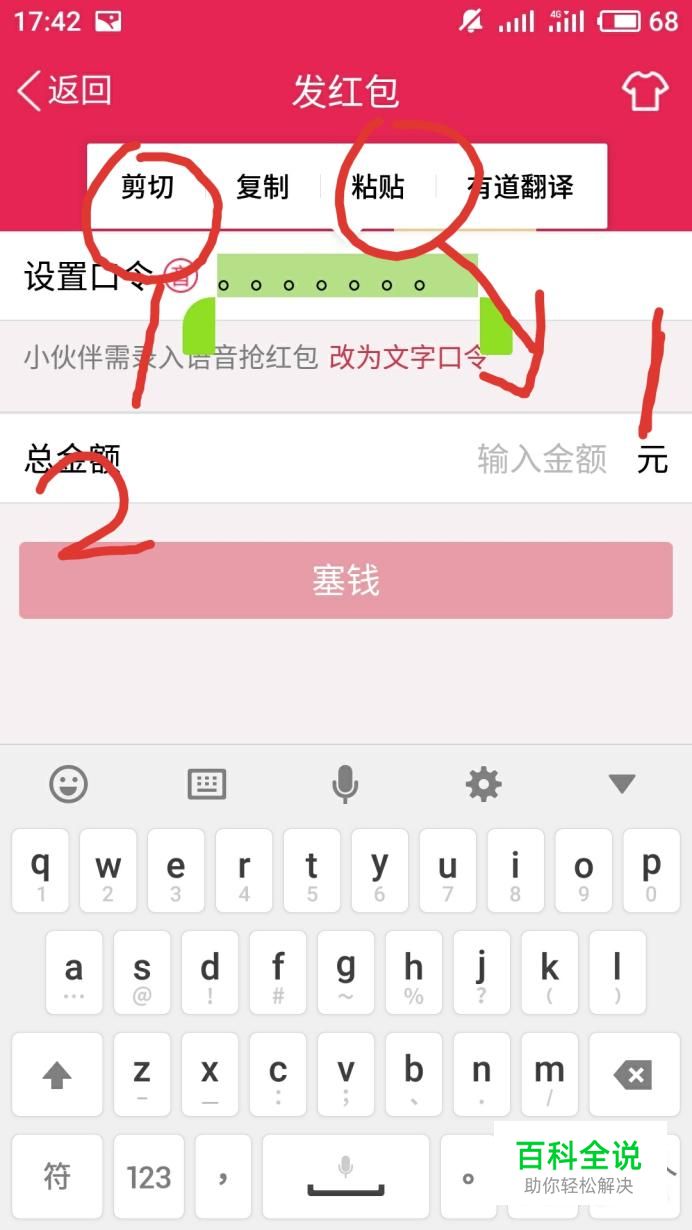Switch to the 123 number keyboard

[149, 1177]
